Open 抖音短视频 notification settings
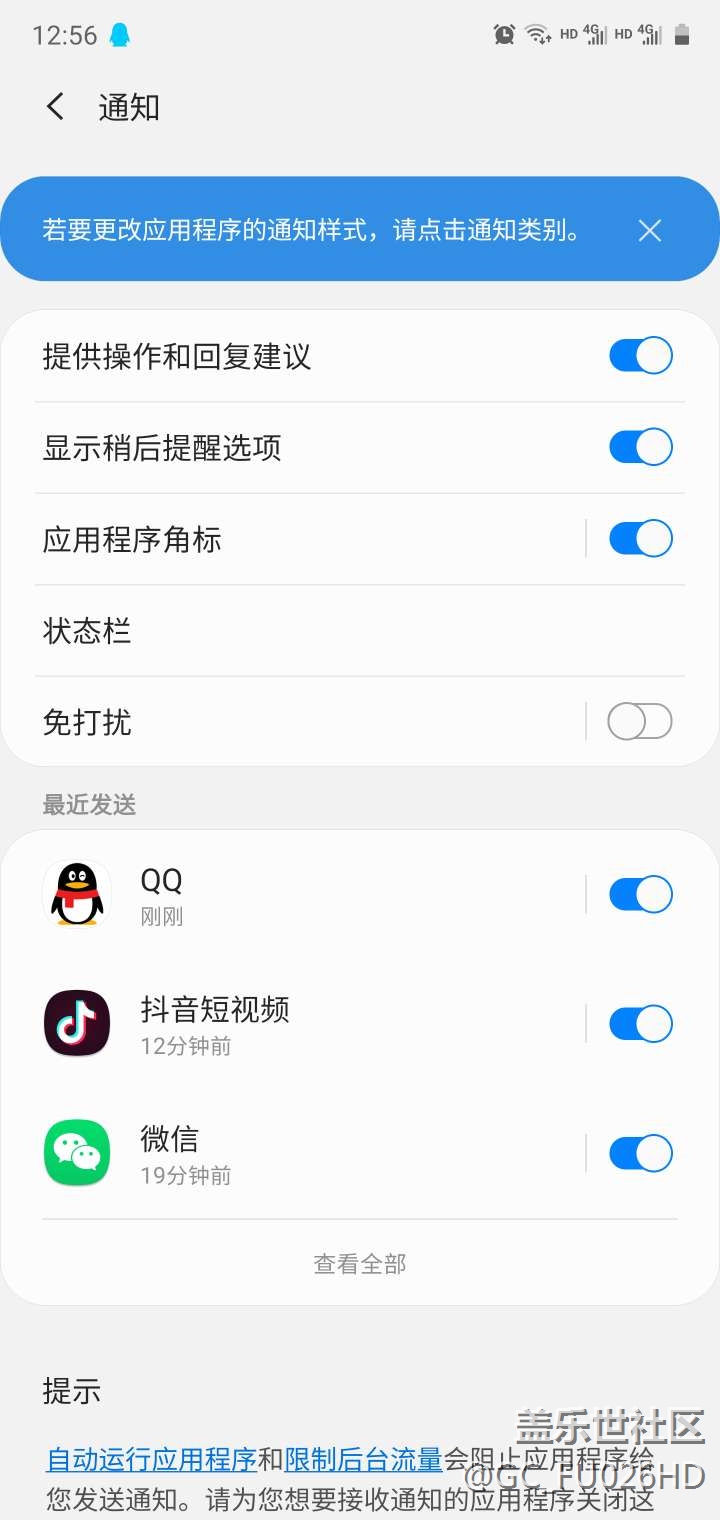Screen dimensions: 720x1520 click(x=300, y=1024)
